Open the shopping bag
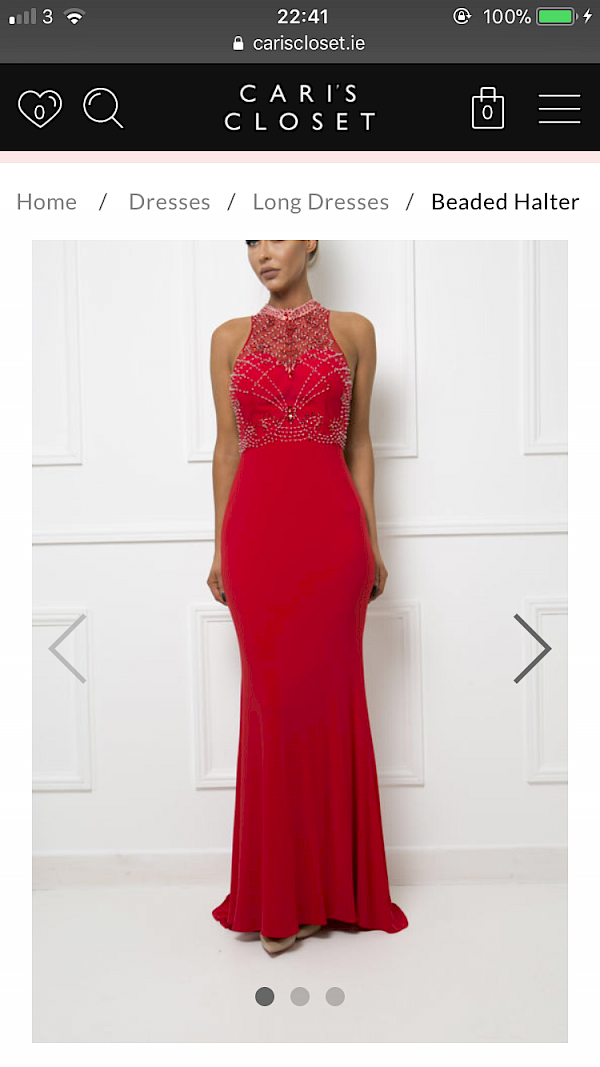This screenshot has width=600, height=1067. (488, 108)
